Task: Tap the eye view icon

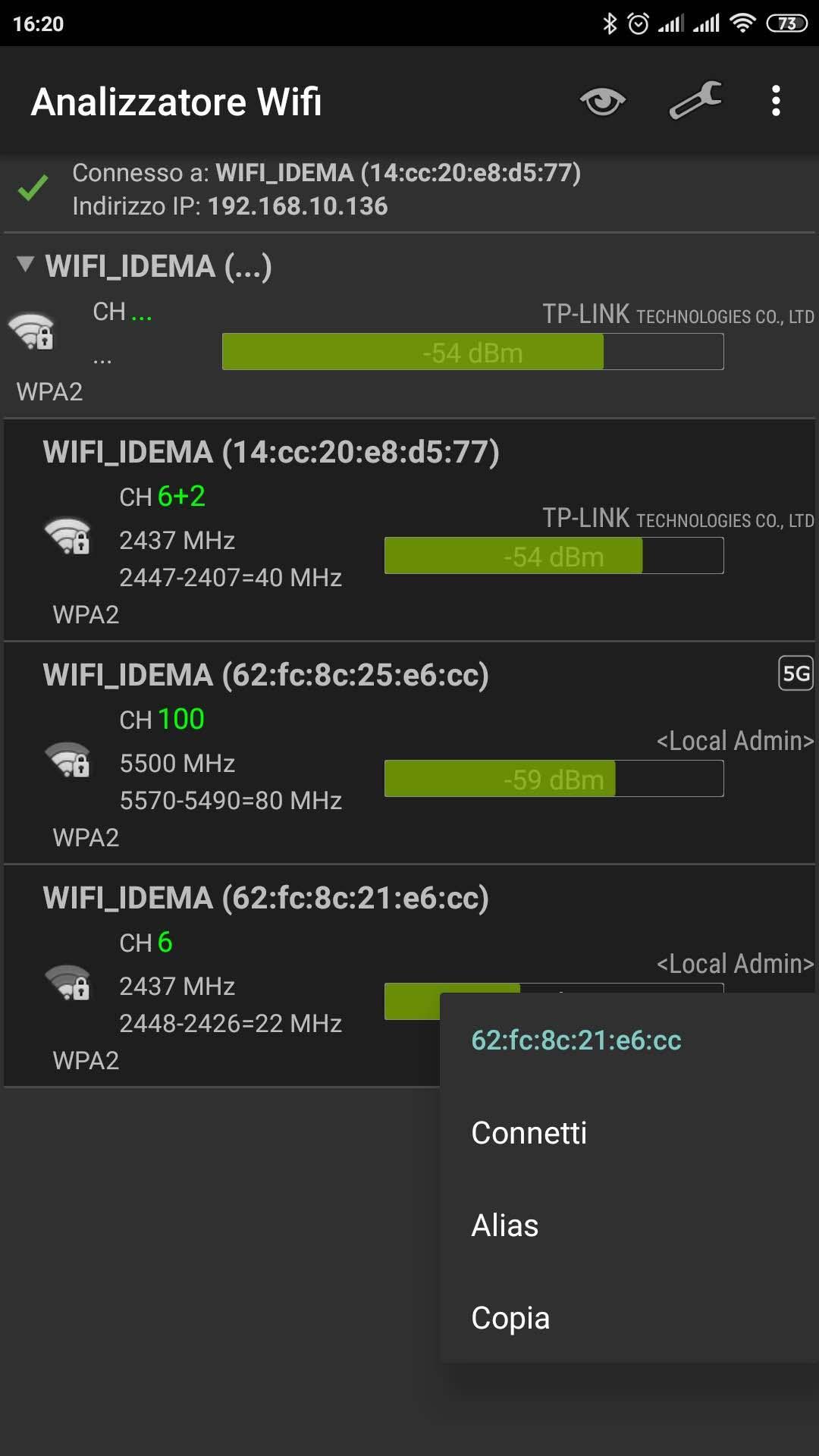Action: (x=603, y=102)
